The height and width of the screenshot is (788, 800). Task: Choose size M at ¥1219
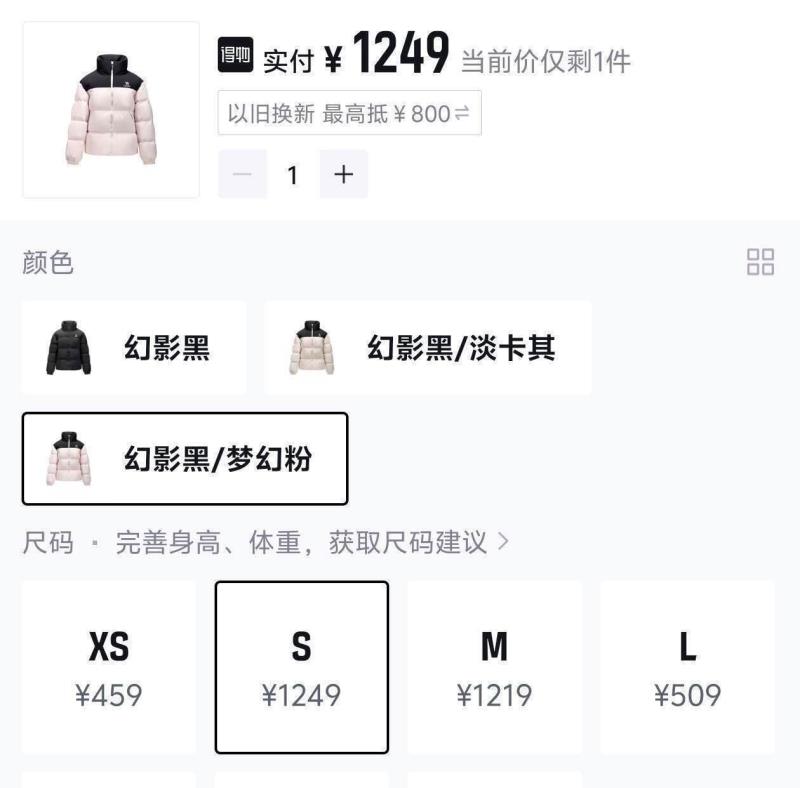click(494, 667)
